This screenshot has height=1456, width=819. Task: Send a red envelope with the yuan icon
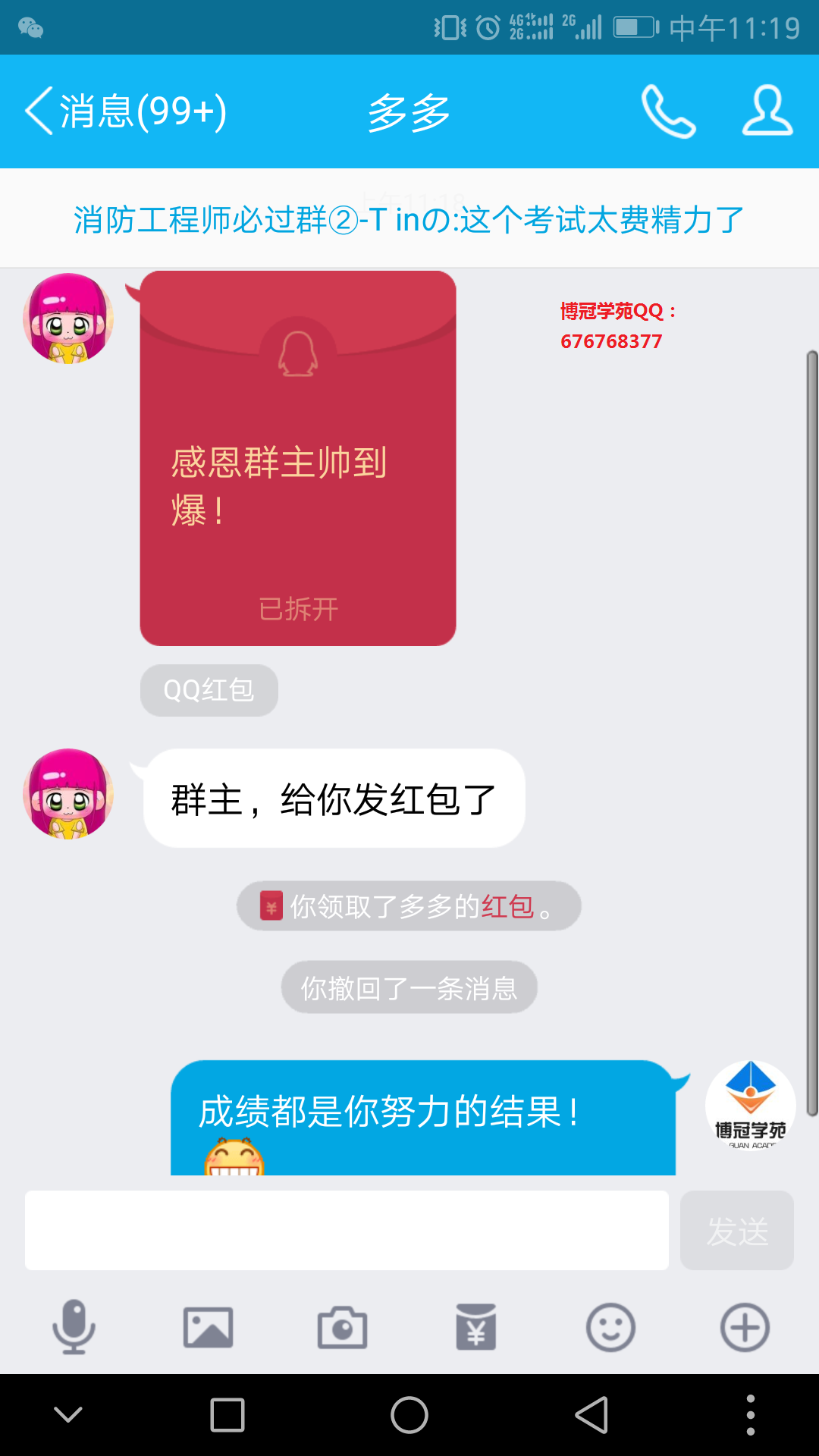[x=476, y=1327]
